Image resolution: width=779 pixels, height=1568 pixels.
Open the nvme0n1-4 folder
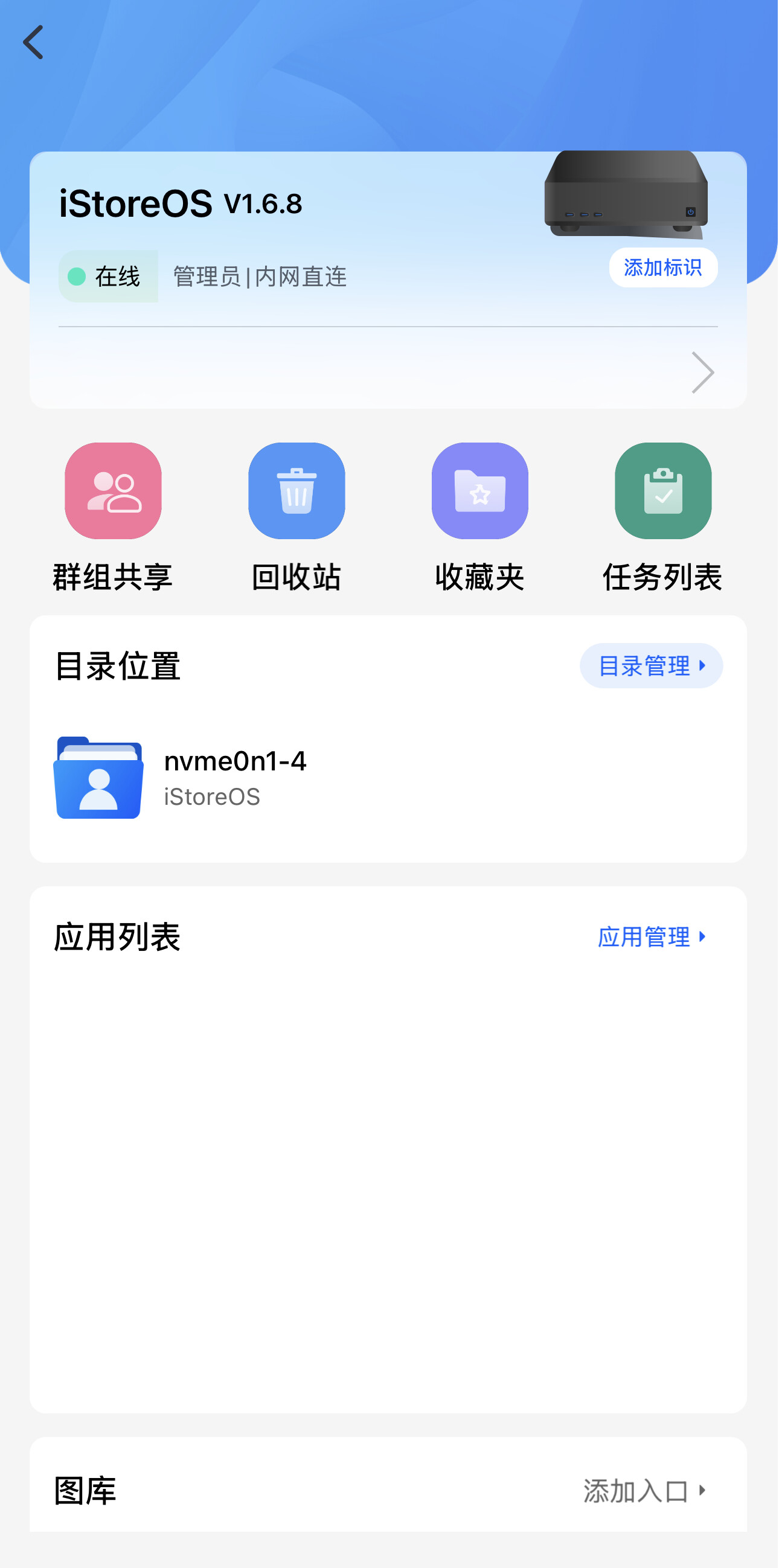[182, 778]
